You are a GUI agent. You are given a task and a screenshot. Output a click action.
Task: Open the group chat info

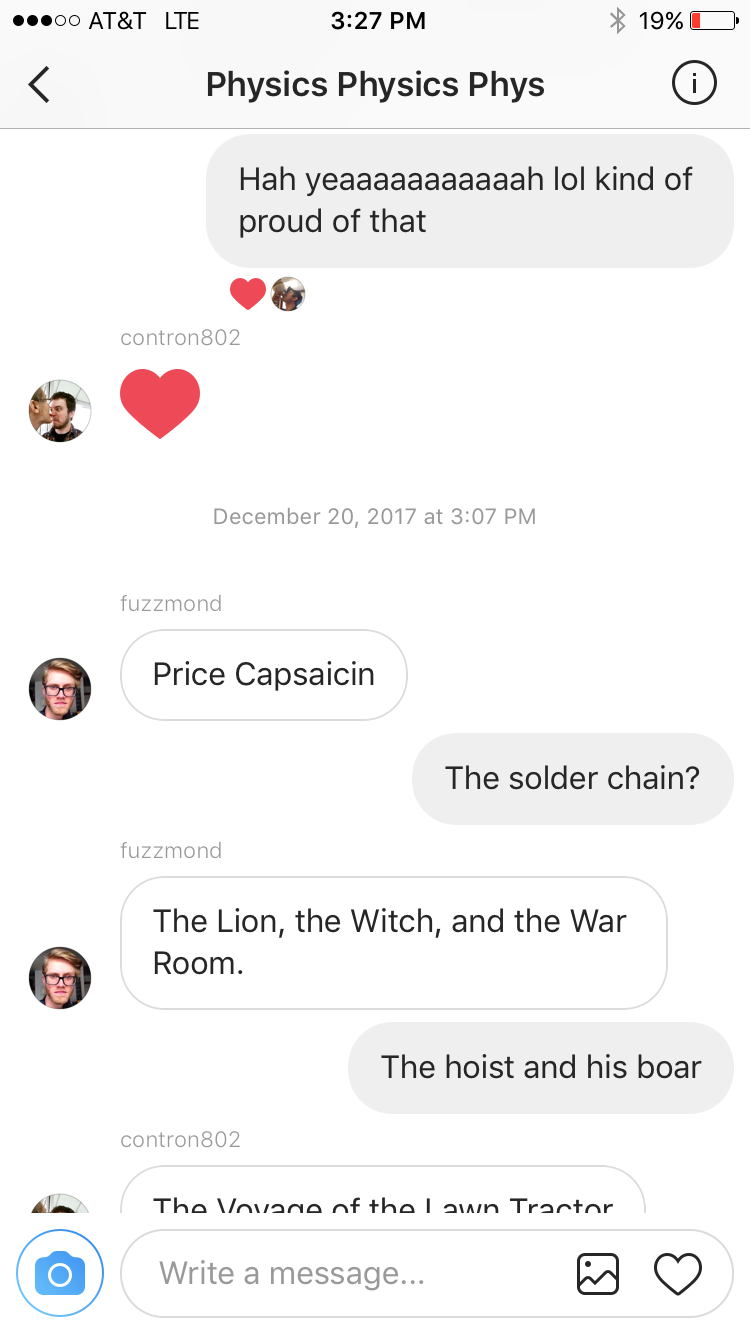(x=693, y=84)
